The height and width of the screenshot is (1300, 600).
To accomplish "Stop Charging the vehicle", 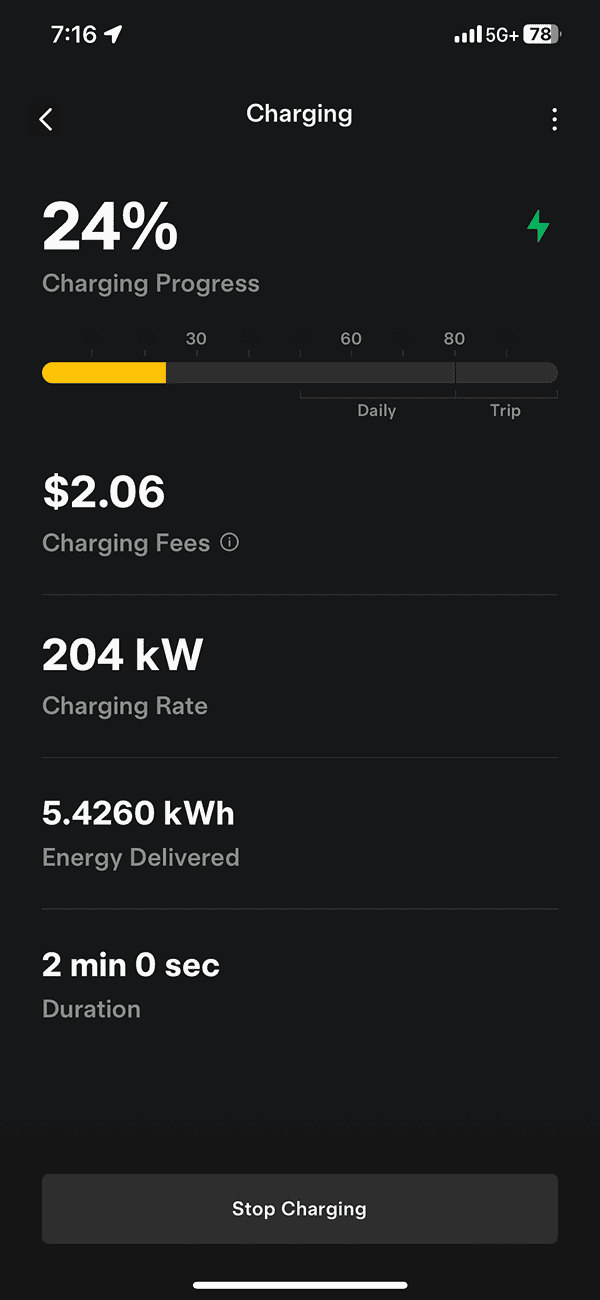I will (x=299, y=1208).
